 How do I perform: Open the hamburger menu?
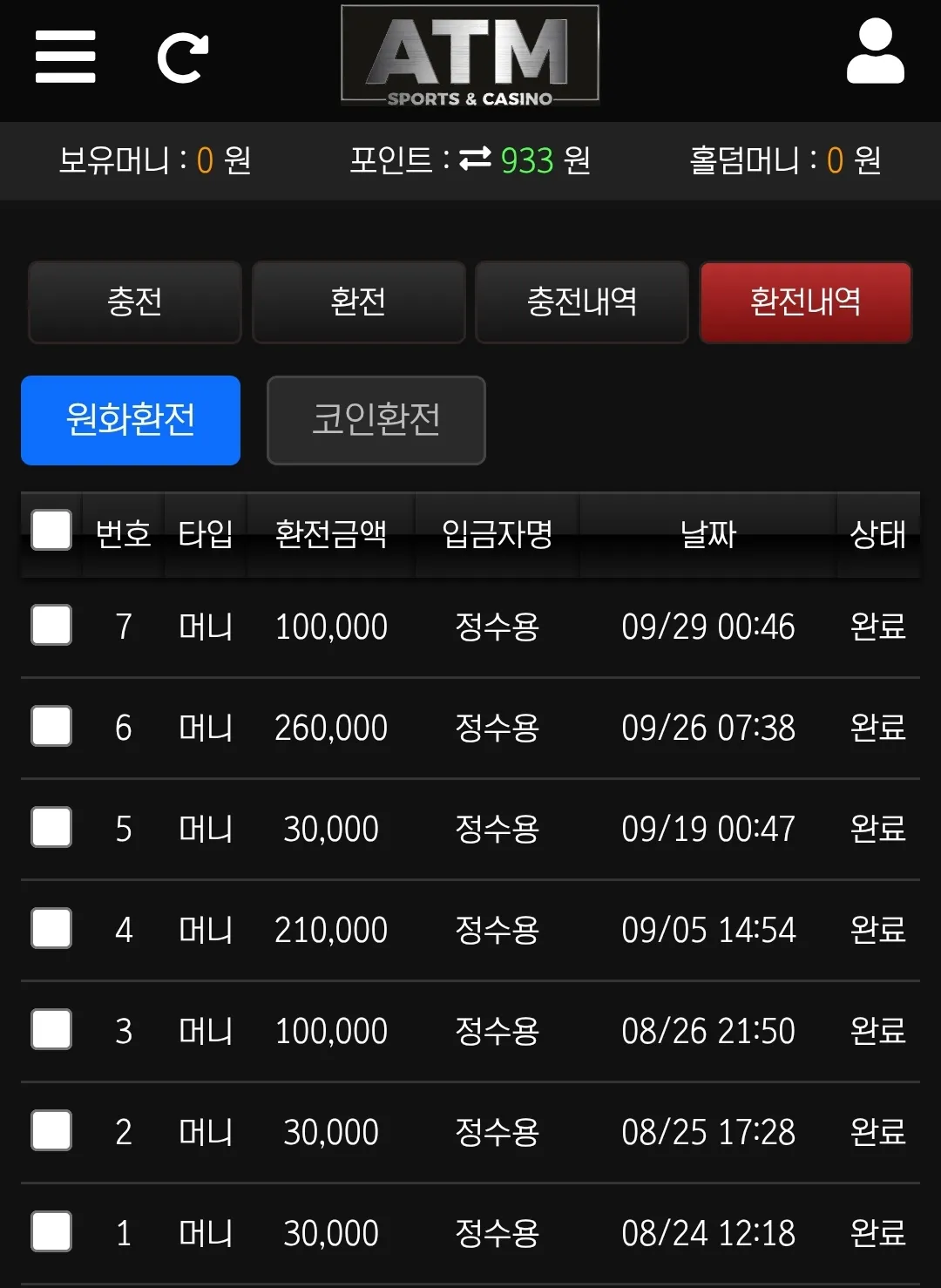(x=65, y=57)
